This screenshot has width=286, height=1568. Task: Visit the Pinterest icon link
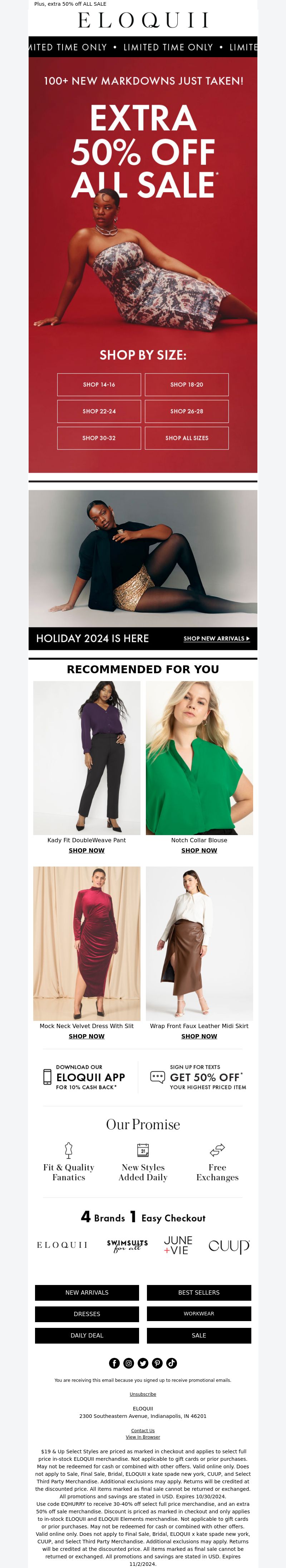157,1363
